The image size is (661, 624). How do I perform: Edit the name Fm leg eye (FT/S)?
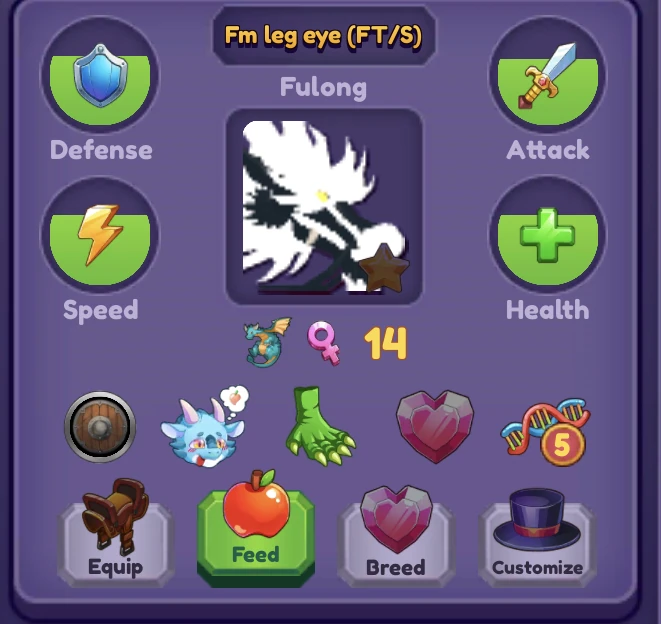(x=323, y=39)
